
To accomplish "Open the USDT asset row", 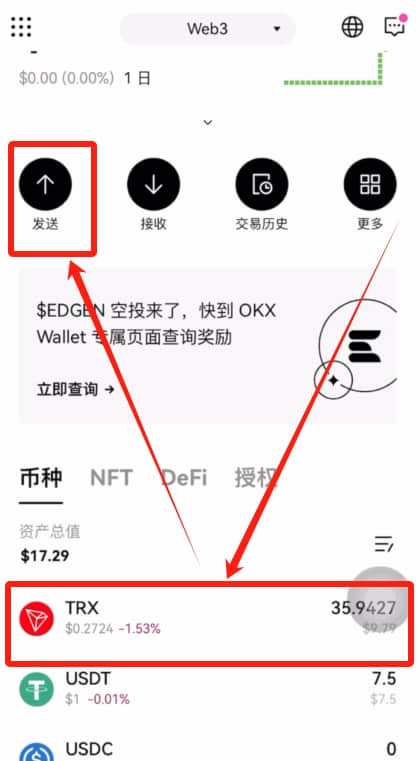I will (x=208, y=688).
